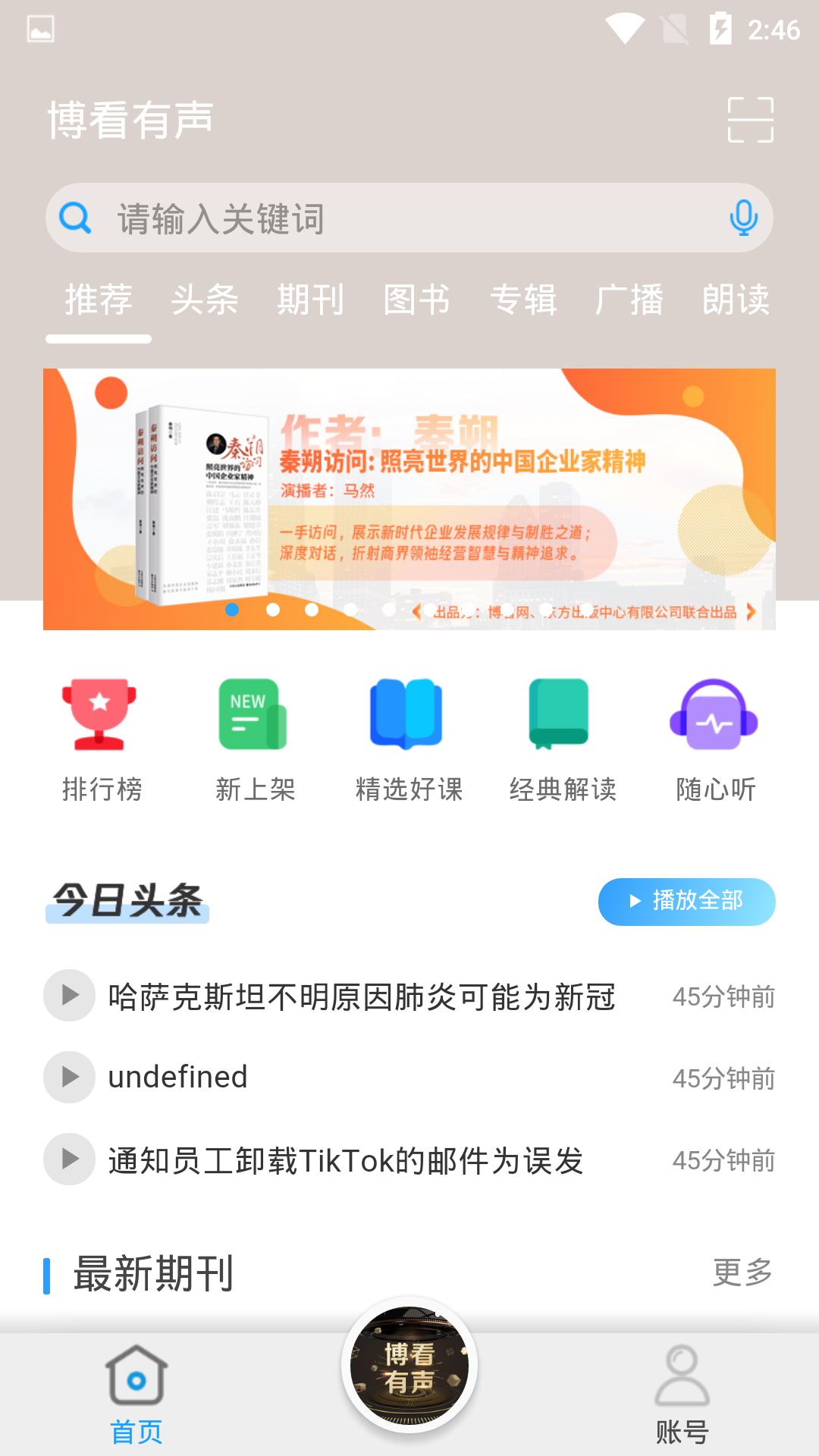Switch to the 图书 tab
The image size is (819, 1456).
(x=417, y=300)
